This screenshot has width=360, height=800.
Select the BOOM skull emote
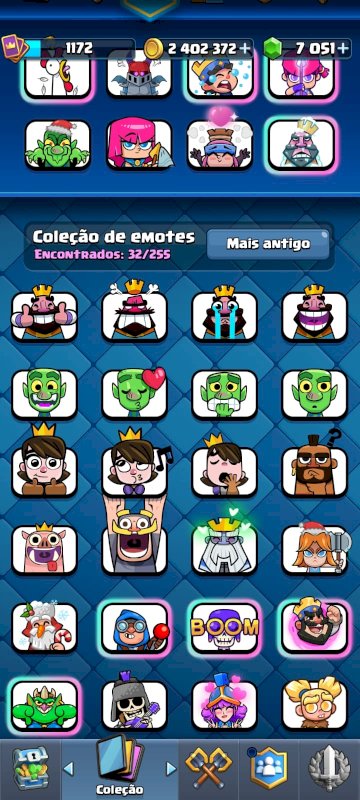pyautogui.click(x=225, y=627)
